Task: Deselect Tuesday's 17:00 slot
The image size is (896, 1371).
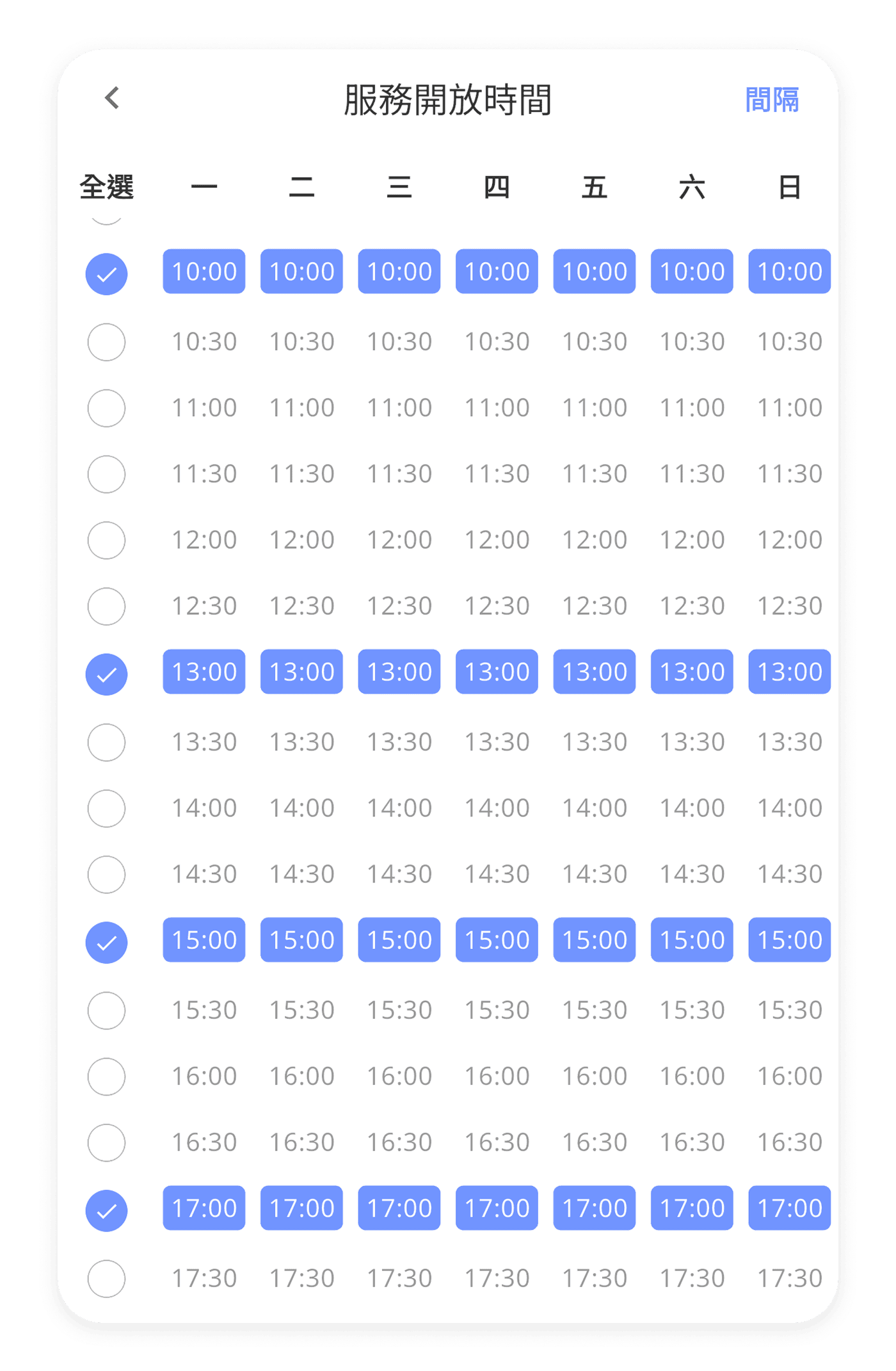Action: 301,1208
